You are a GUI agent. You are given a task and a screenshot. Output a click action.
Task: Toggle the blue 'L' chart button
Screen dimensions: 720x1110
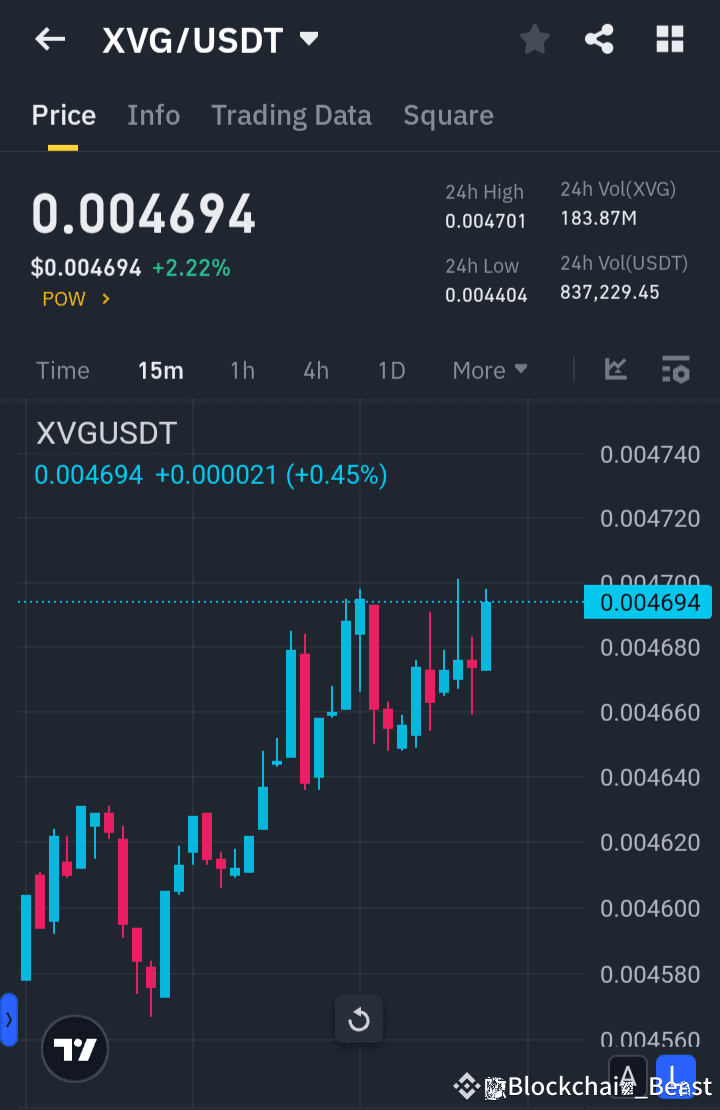pyautogui.click(x=676, y=1077)
